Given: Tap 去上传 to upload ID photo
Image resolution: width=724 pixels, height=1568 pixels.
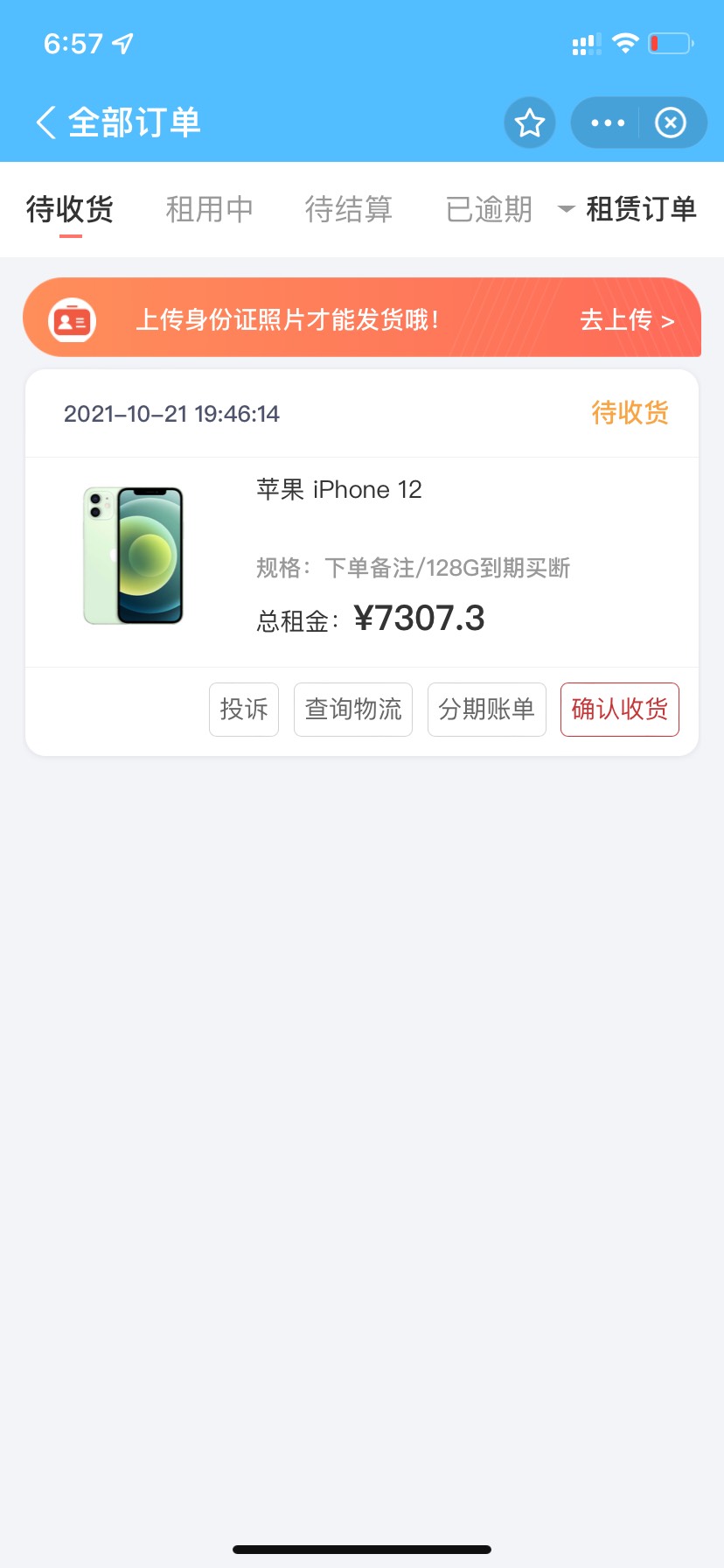Looking at the screenshot, I should click(627, 320).
